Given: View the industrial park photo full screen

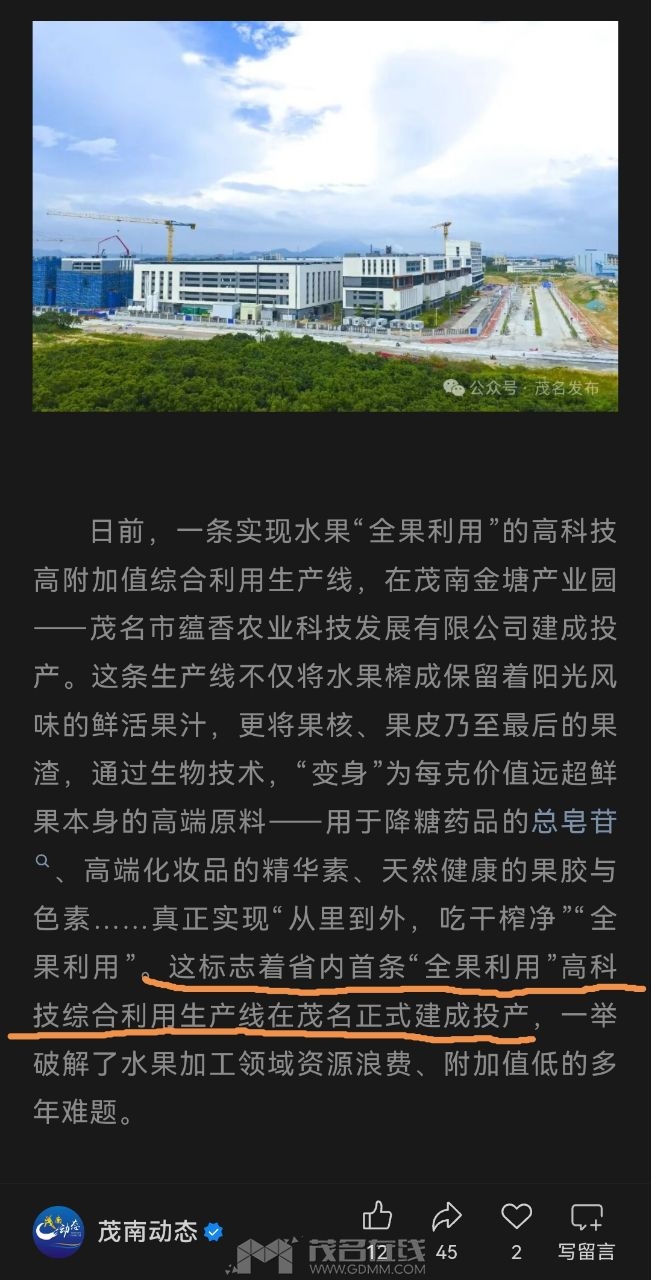Looking at the screenshot, I should point(325,216).
